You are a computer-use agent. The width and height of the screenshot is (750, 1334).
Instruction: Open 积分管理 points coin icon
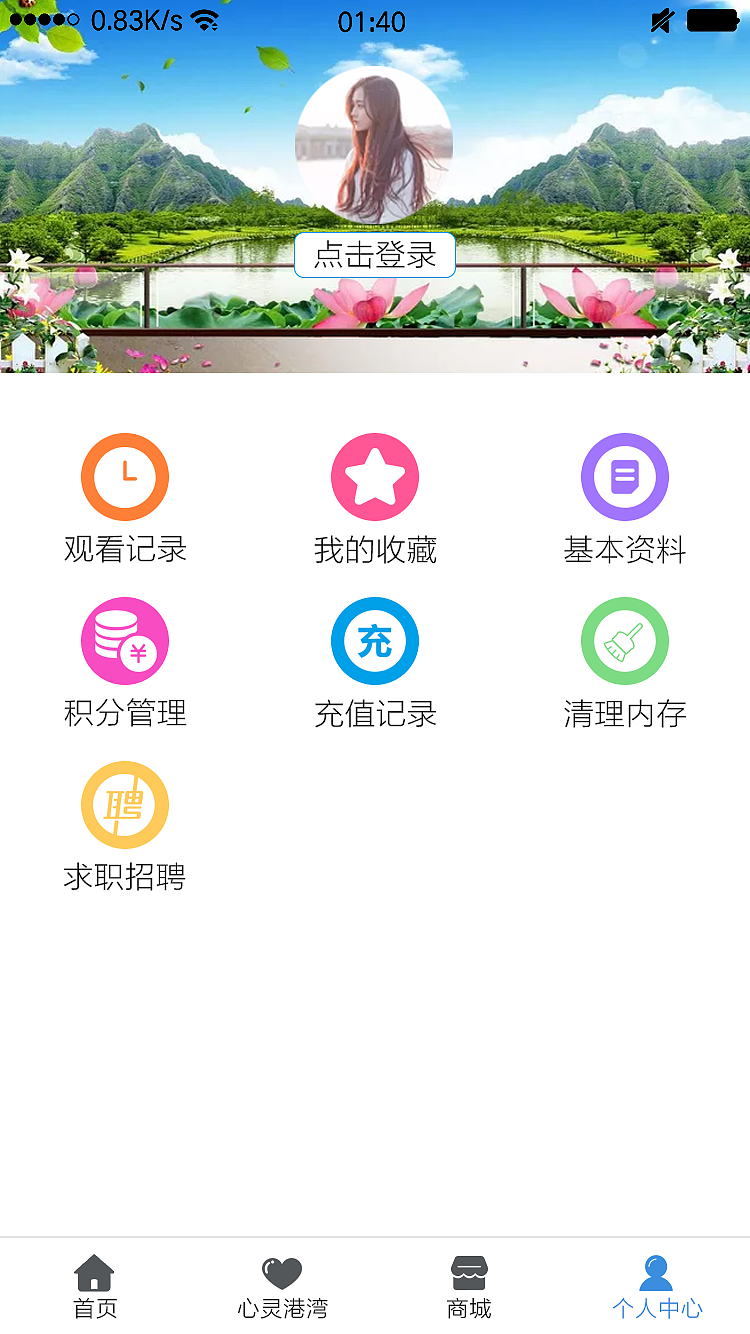pos(124,641)
